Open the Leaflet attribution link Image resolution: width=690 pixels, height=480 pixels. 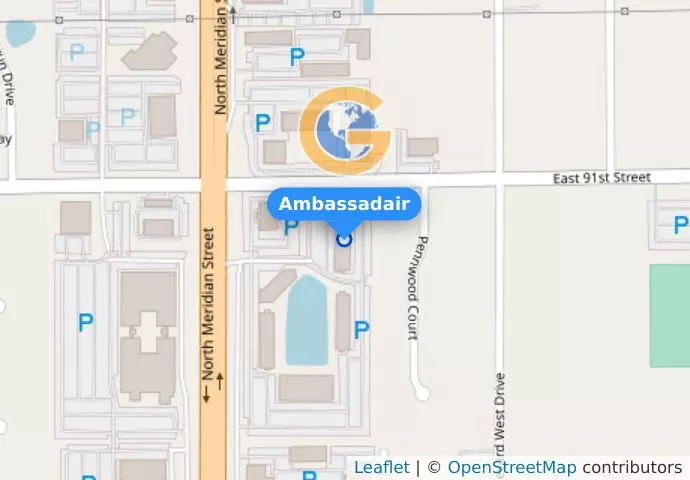click(381, 467)
